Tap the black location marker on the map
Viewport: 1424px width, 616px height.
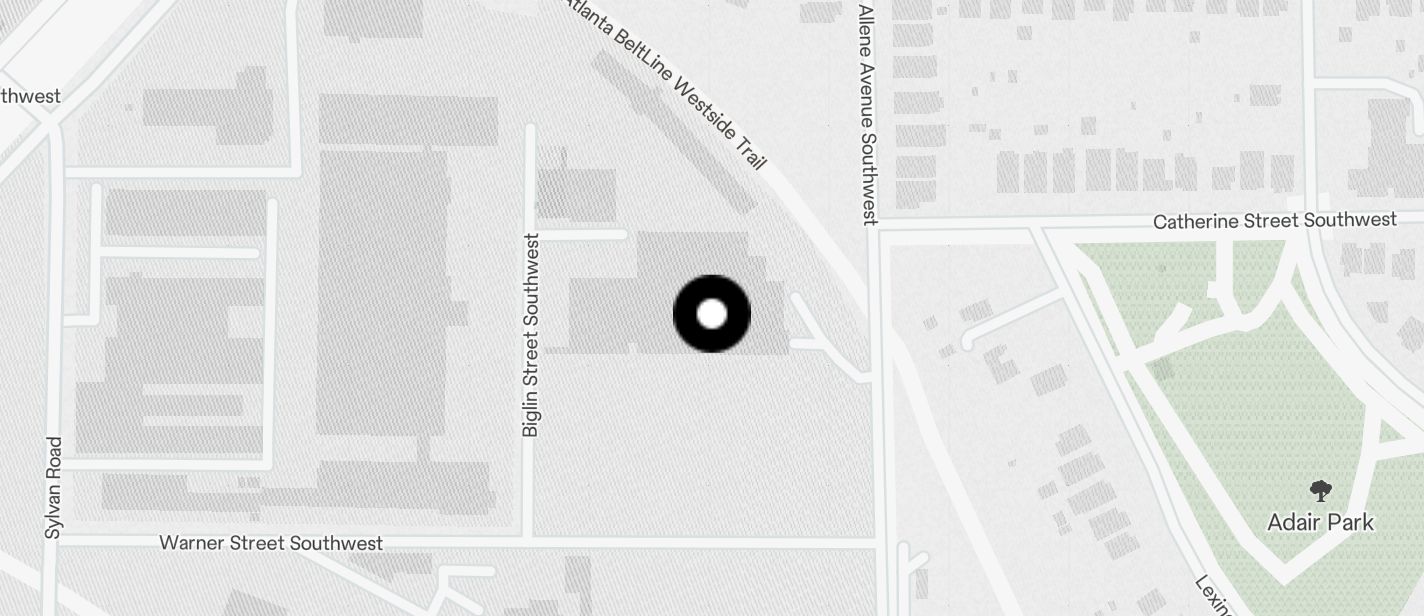click(x=711, y=314)
